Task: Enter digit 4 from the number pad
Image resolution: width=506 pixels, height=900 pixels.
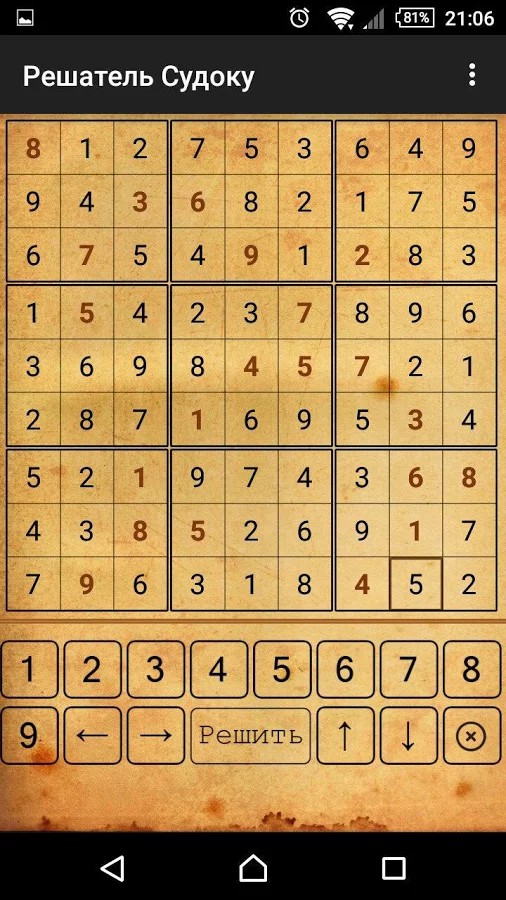Action: click(x=219, y=669)
